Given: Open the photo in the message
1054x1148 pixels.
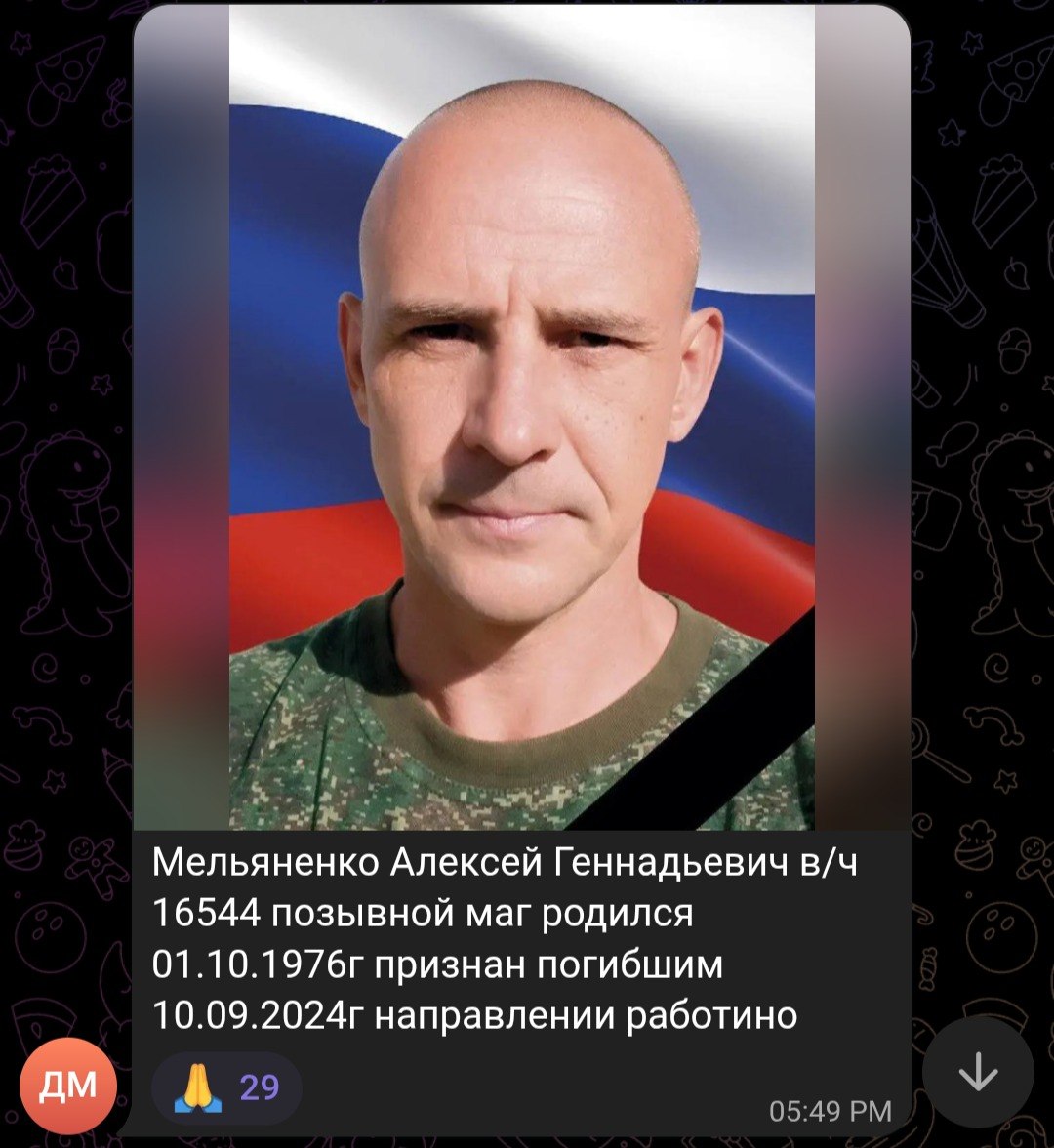Looking at the screenshot, I should (522, 420).
